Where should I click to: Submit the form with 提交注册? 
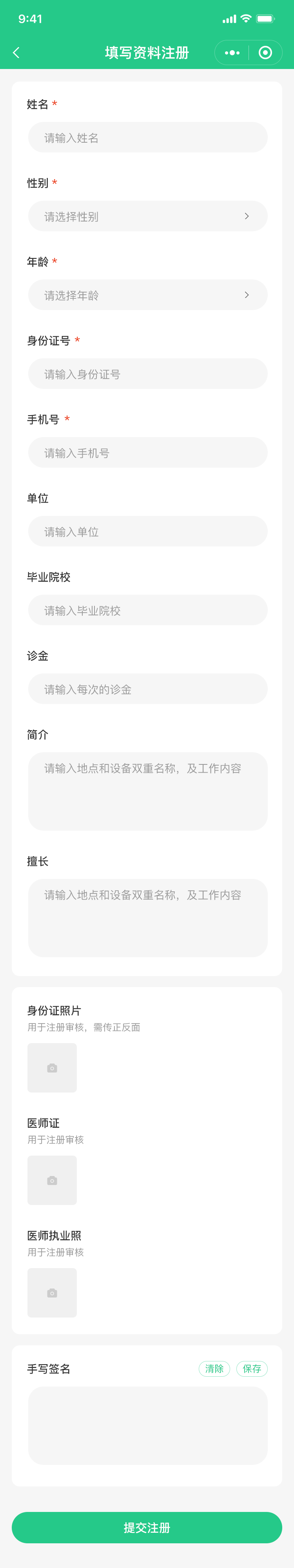(147, 1527)
